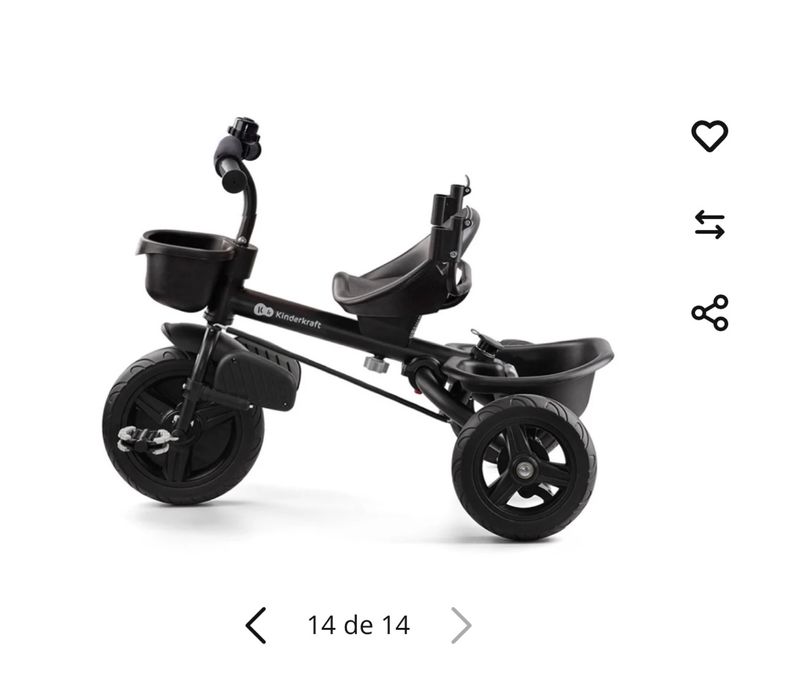Viewport: 791px width, 700px height.
Task: Add this tricycle to favorites
Action: [709, 135]
